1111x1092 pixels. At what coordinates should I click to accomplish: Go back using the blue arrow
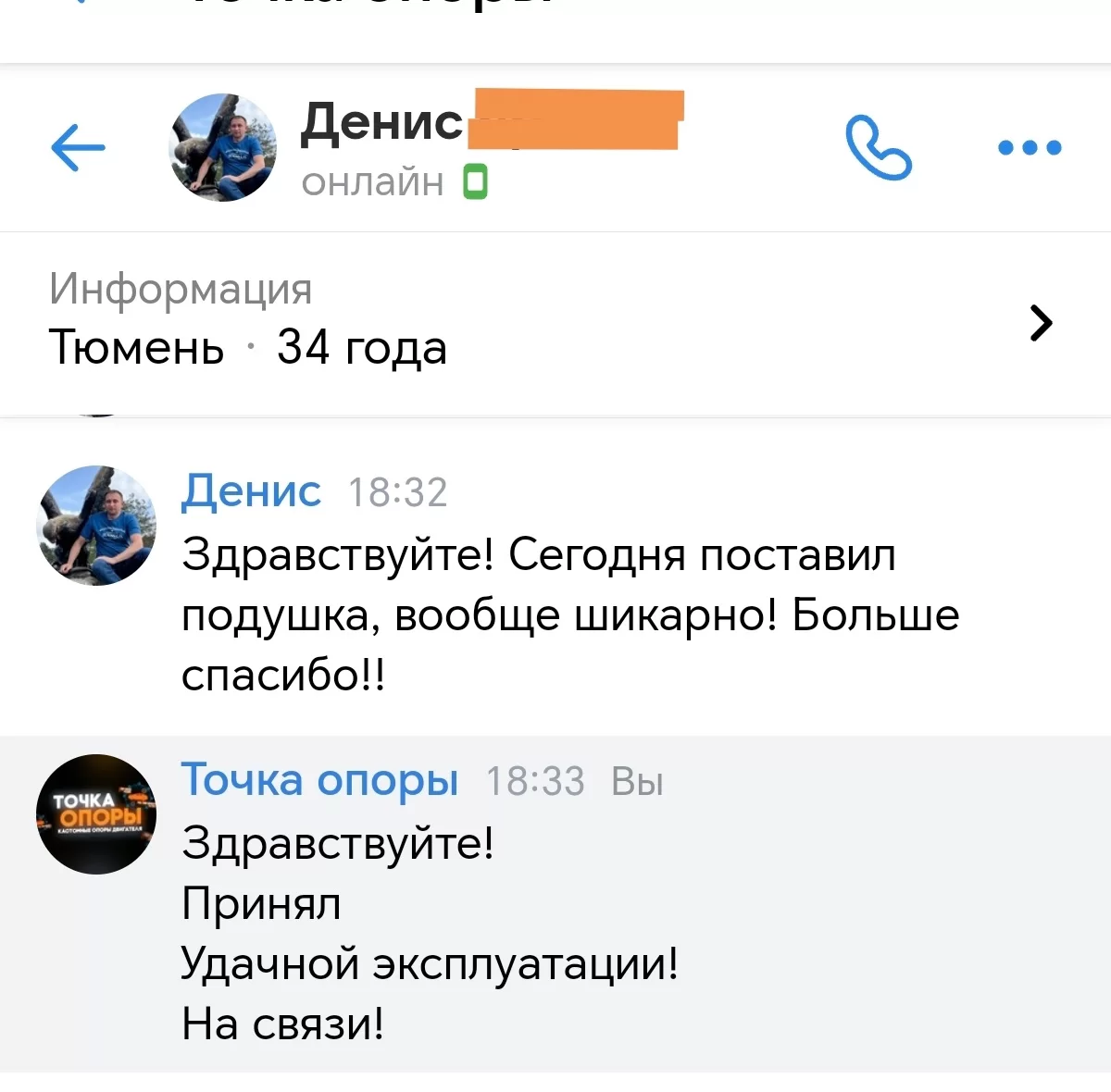point(78,147)
